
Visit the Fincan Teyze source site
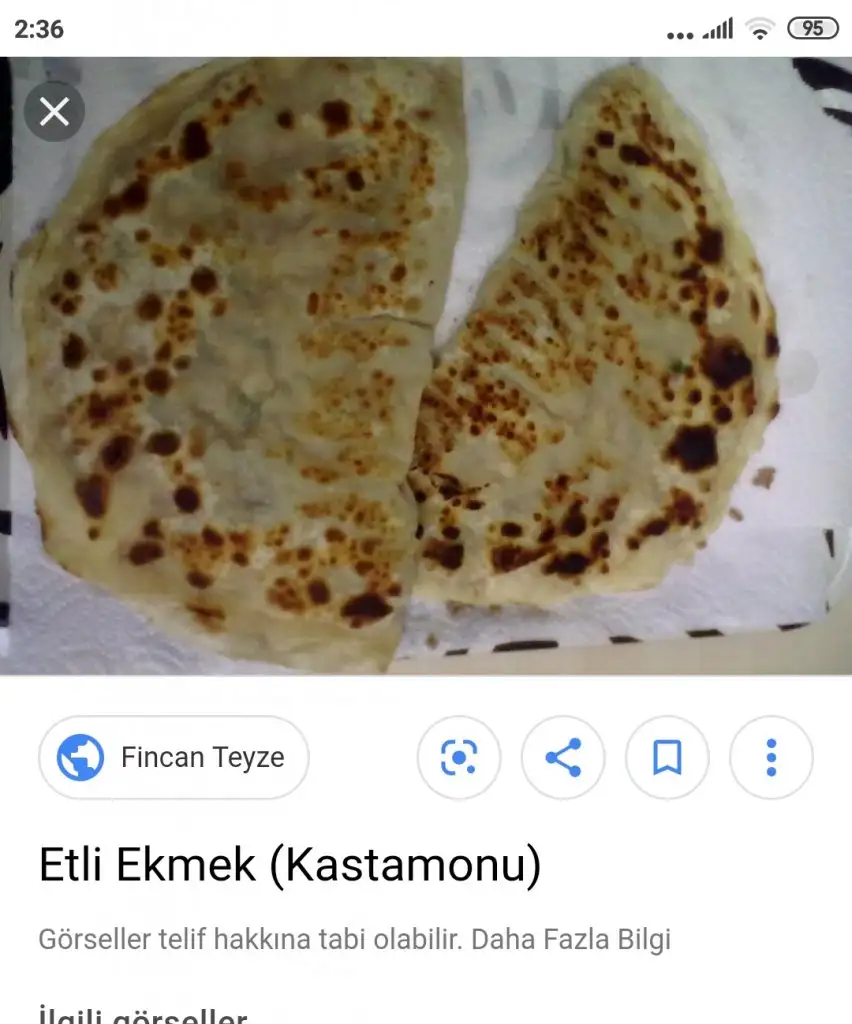pos(173,757)
